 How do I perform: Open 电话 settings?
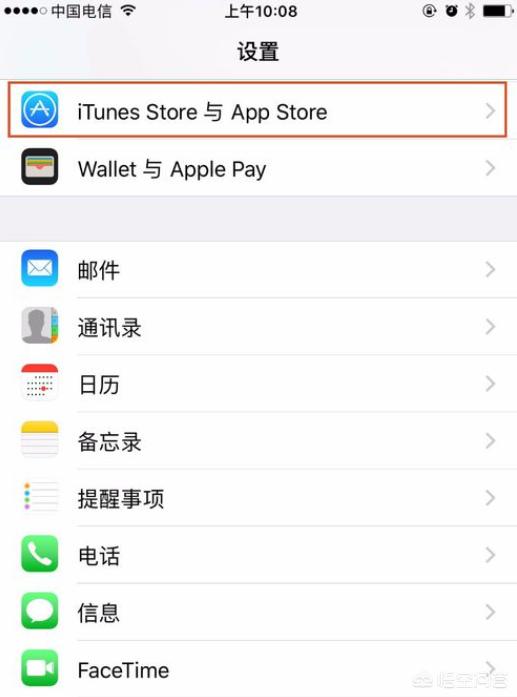[258, 555]
